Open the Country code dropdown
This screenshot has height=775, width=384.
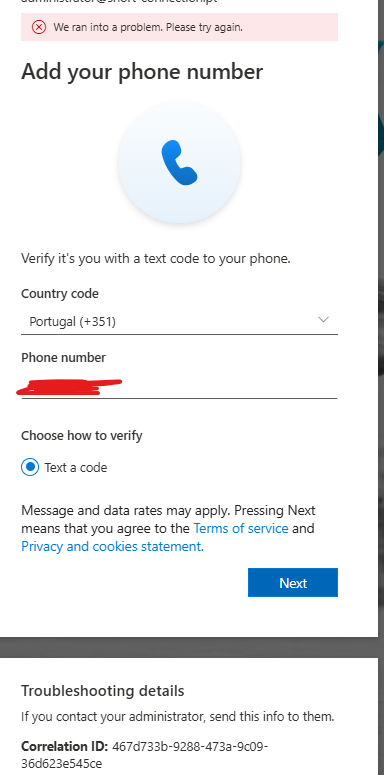[179, 322]
